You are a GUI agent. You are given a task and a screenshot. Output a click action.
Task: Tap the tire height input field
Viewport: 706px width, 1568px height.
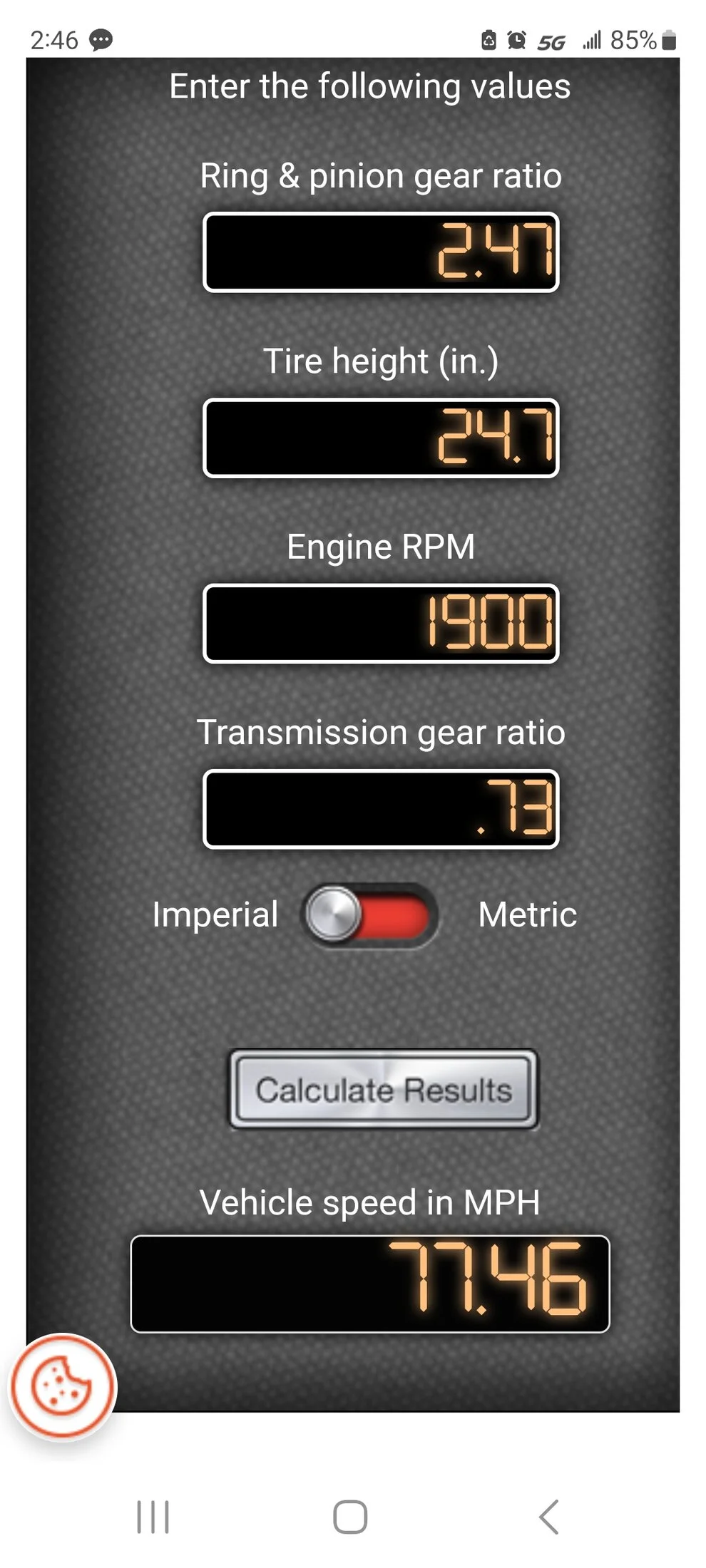tap(381, 438)
